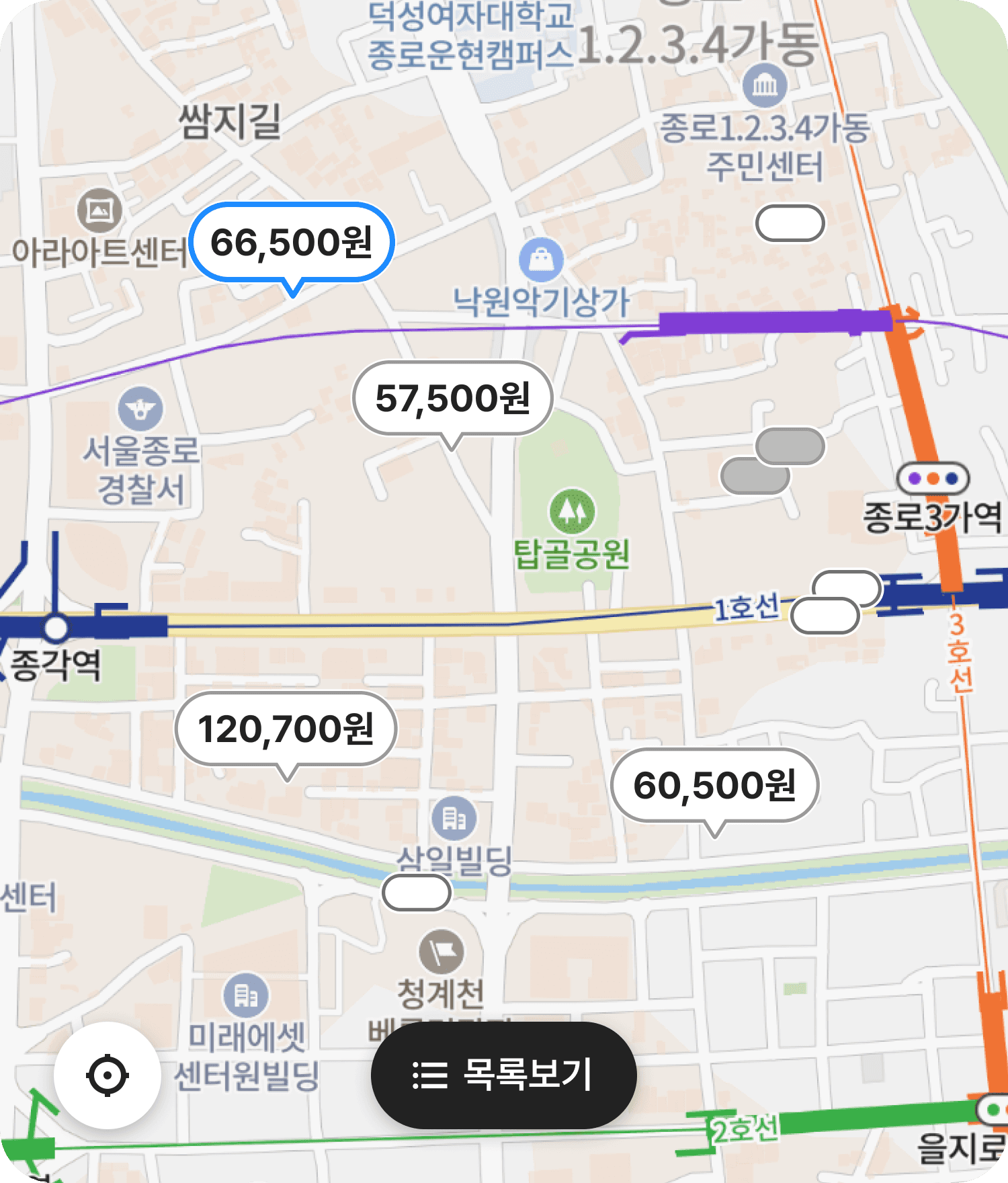The height and width of the screenshot is (1183, 1008).
Task: Select the 66,500원 price marker
Action: [292, 243]
